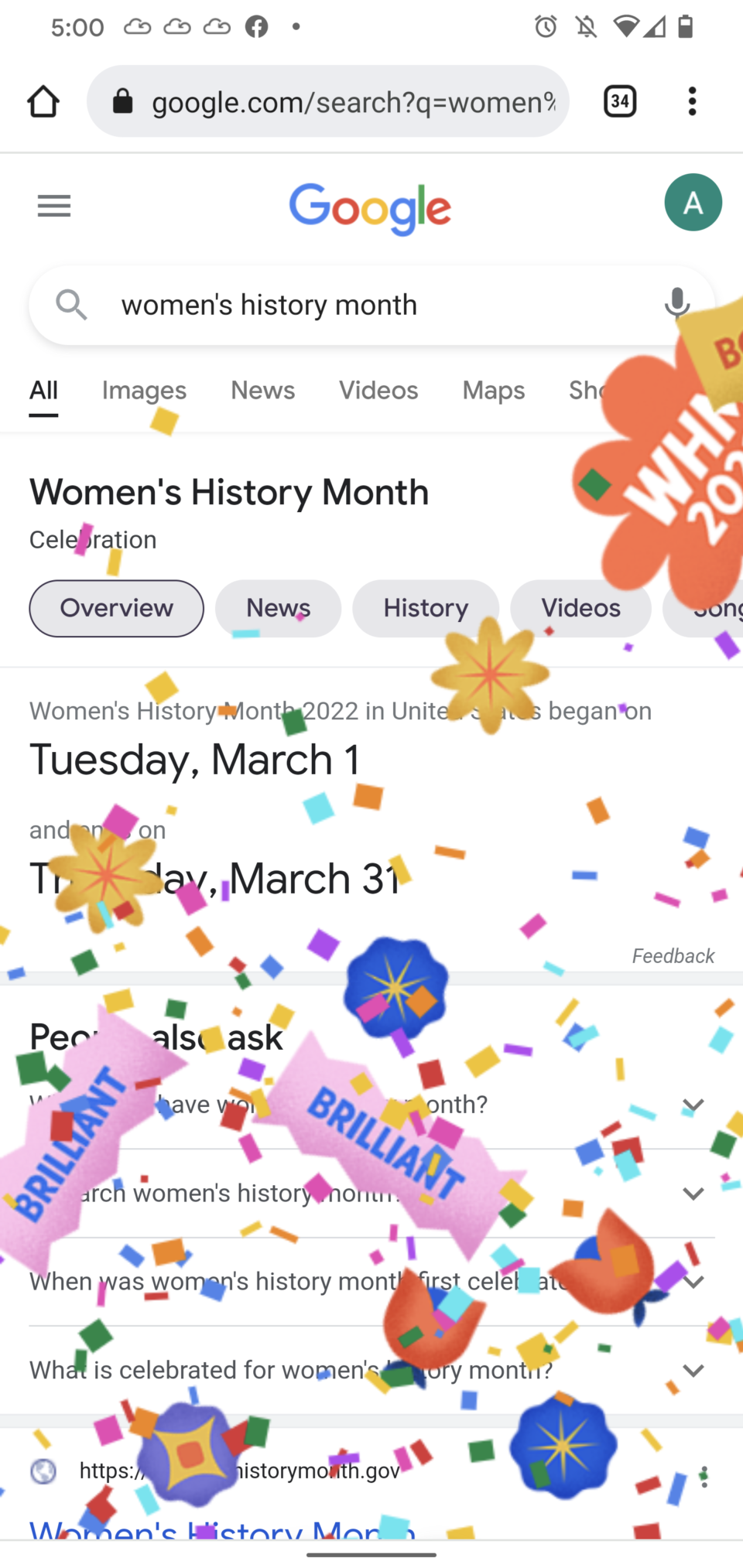
Task: Send Feedback on the date panel
Action: coord(673,956)
